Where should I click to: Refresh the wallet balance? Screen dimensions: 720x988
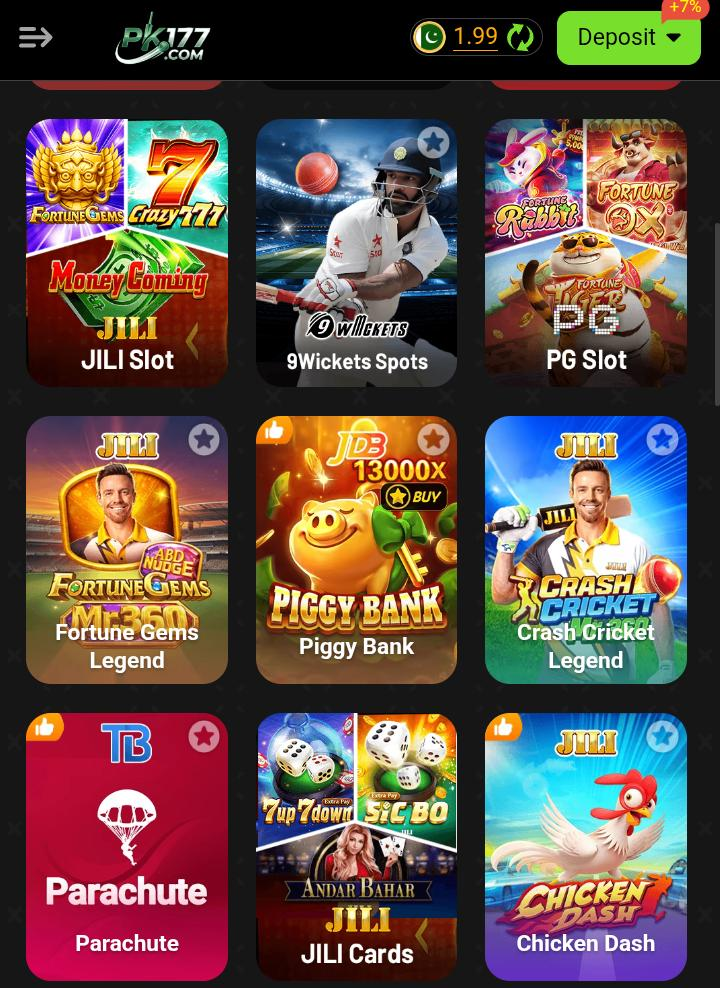(x=520, y=38)
